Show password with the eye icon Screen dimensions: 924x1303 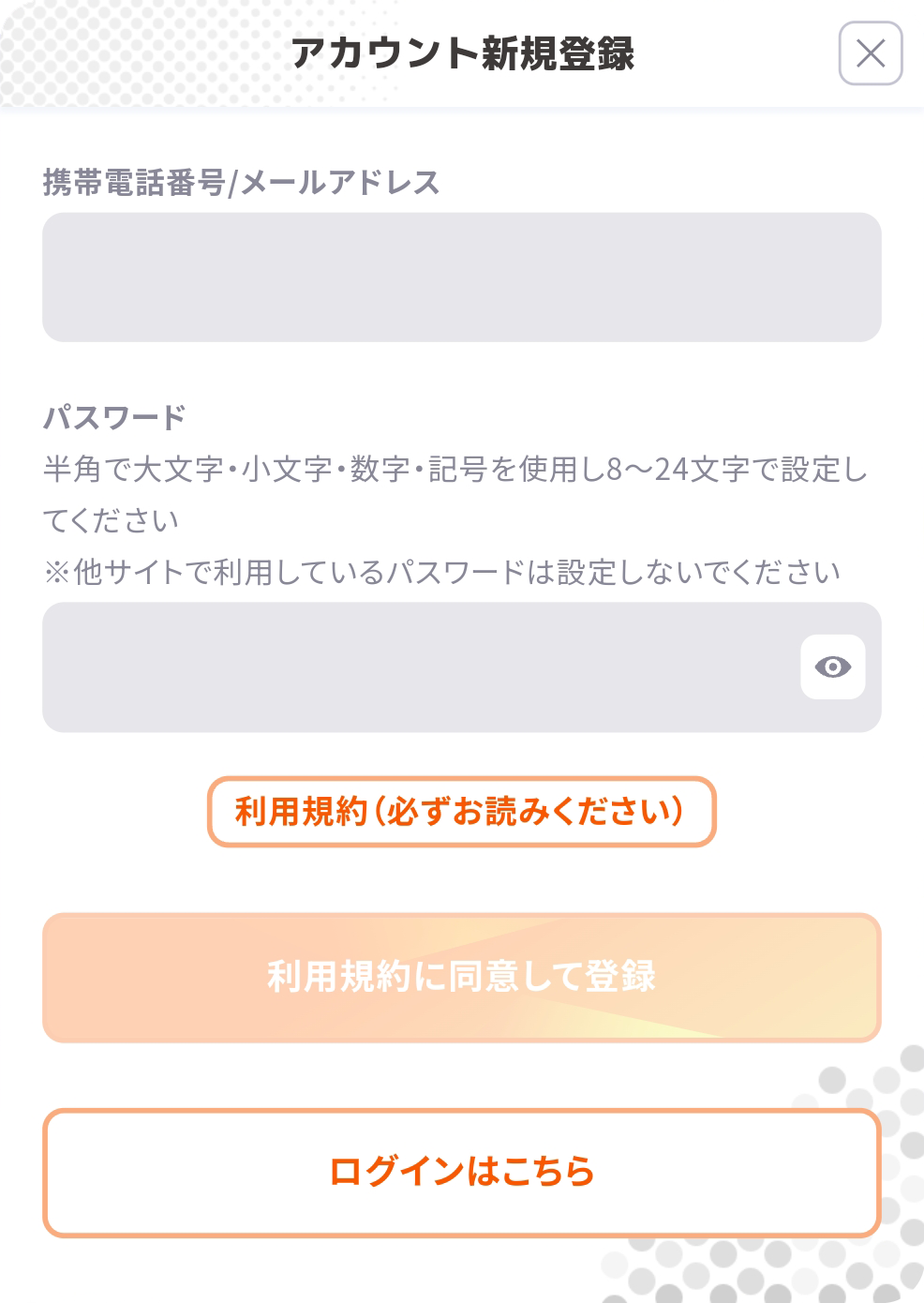click(x=832, y=667)
